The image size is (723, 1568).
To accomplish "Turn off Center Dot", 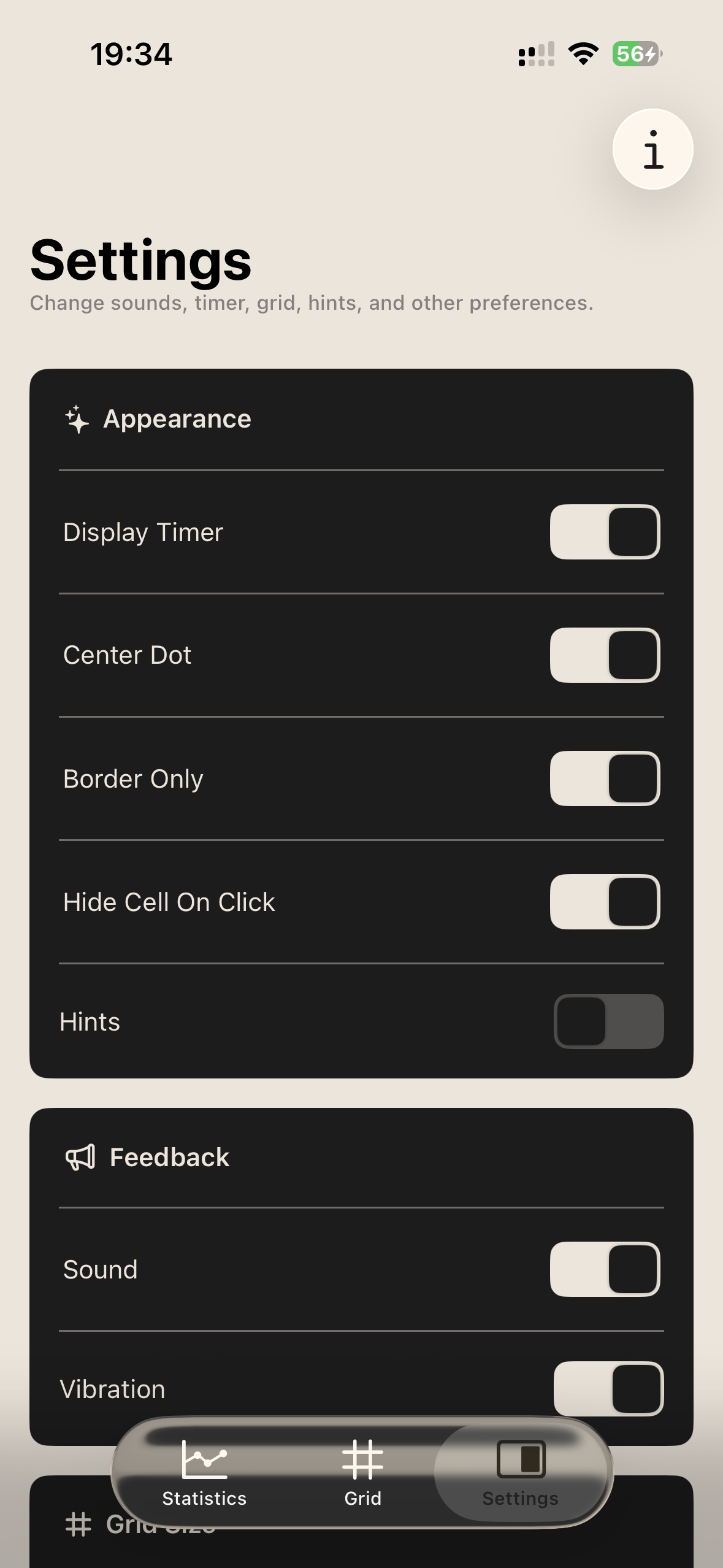I will 605,655.
